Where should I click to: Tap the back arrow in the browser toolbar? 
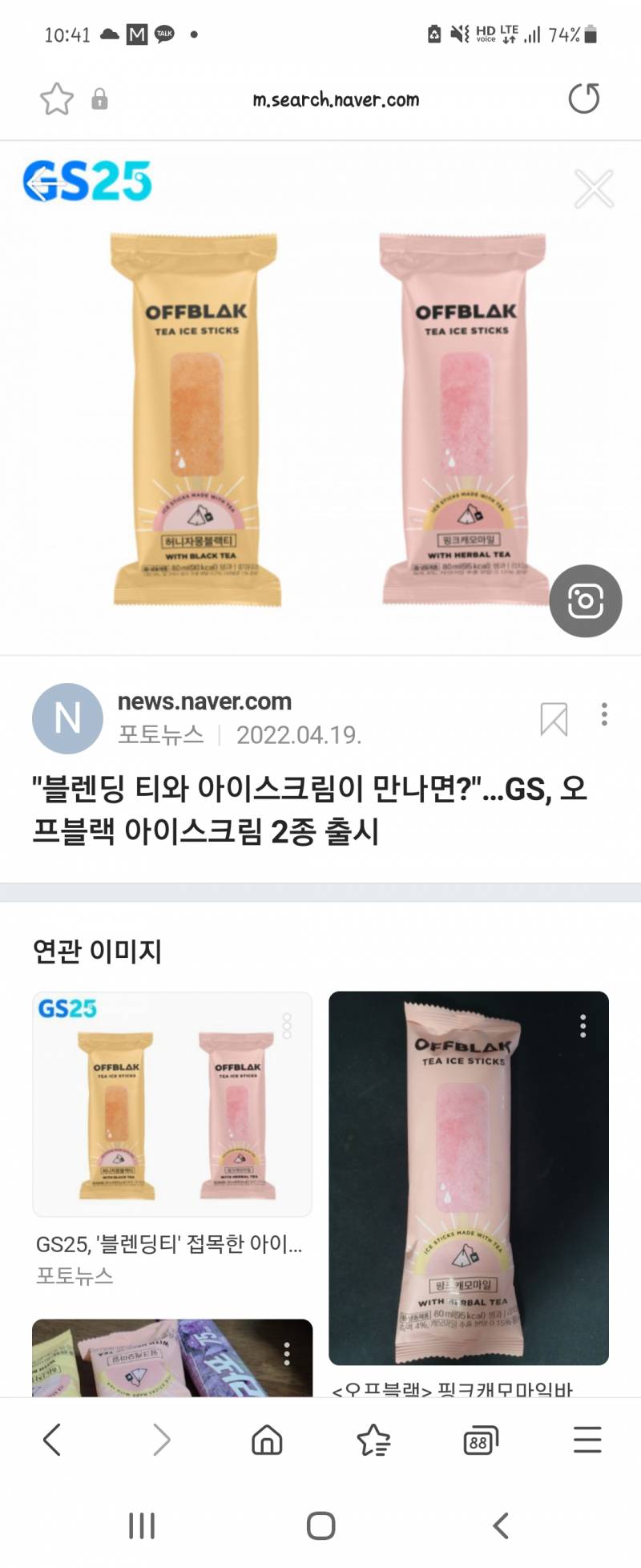coord(53,1439)
